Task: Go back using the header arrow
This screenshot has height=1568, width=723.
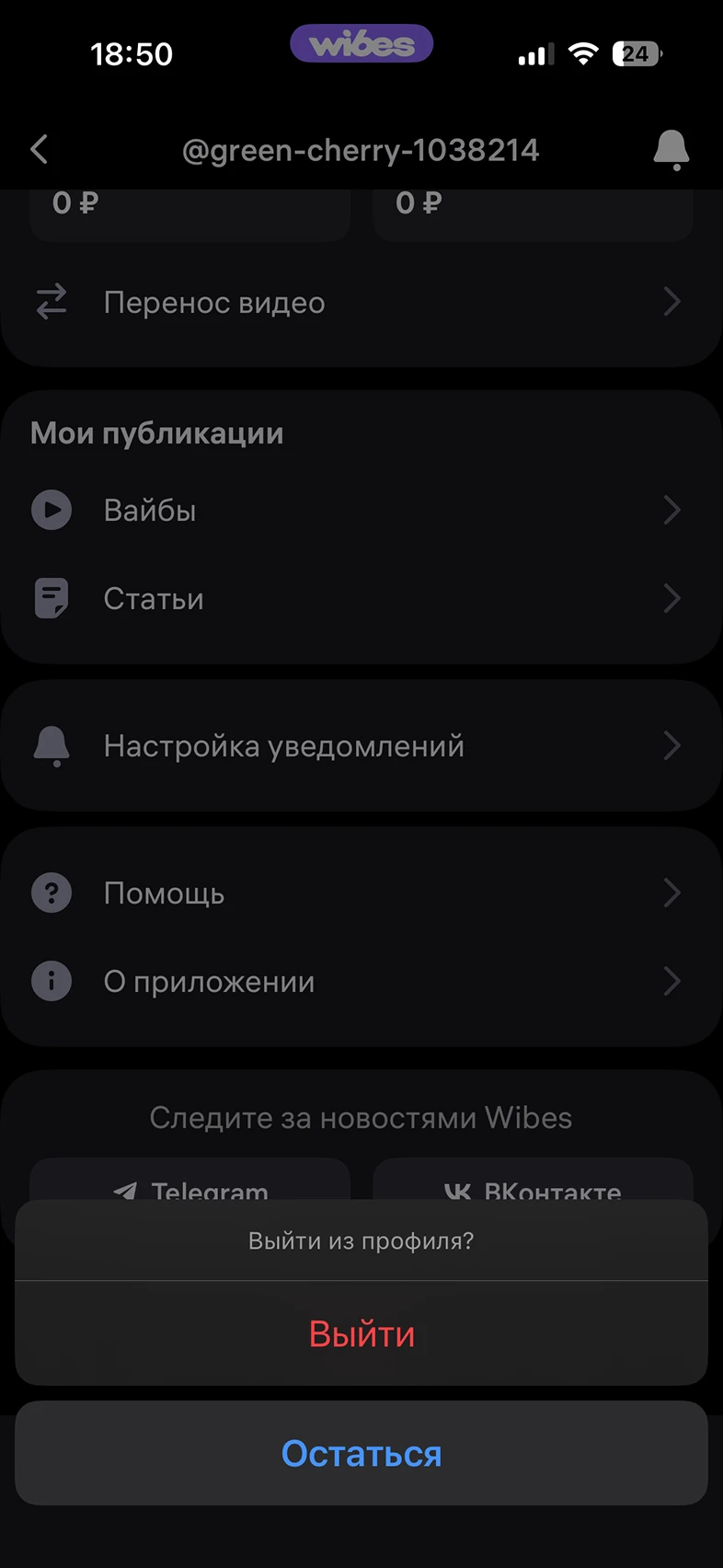Action: [40, 149]
